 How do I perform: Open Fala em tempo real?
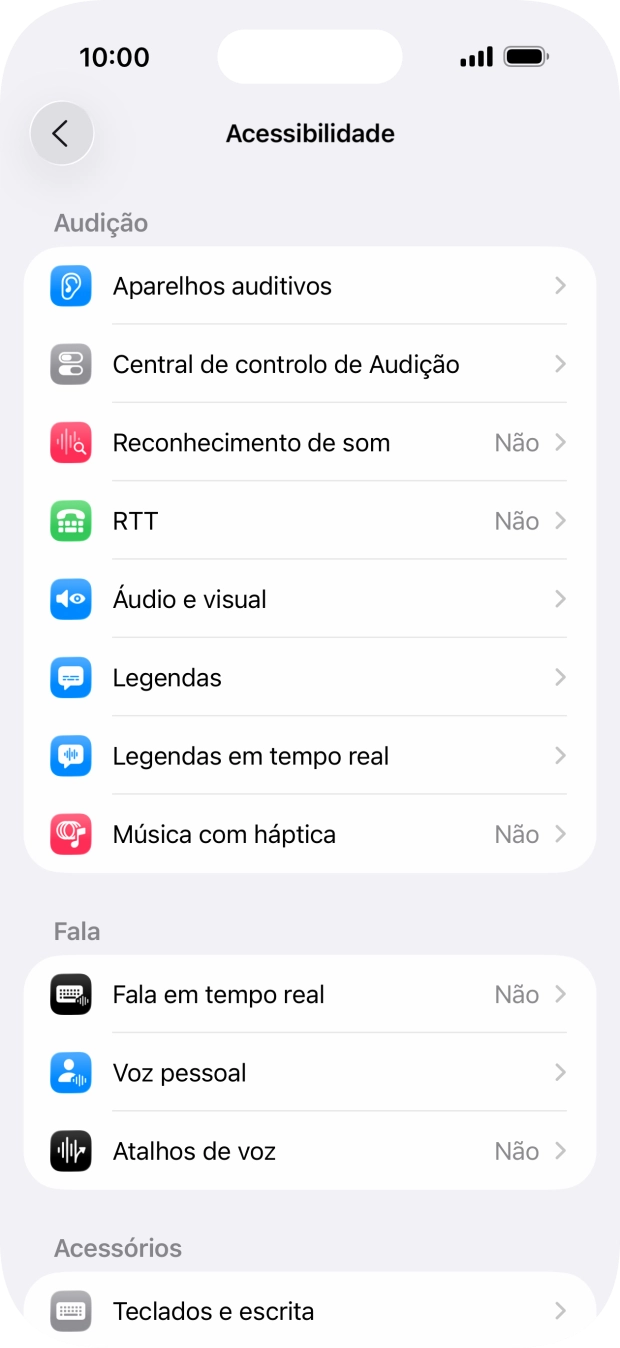click(x=310, y=995)
